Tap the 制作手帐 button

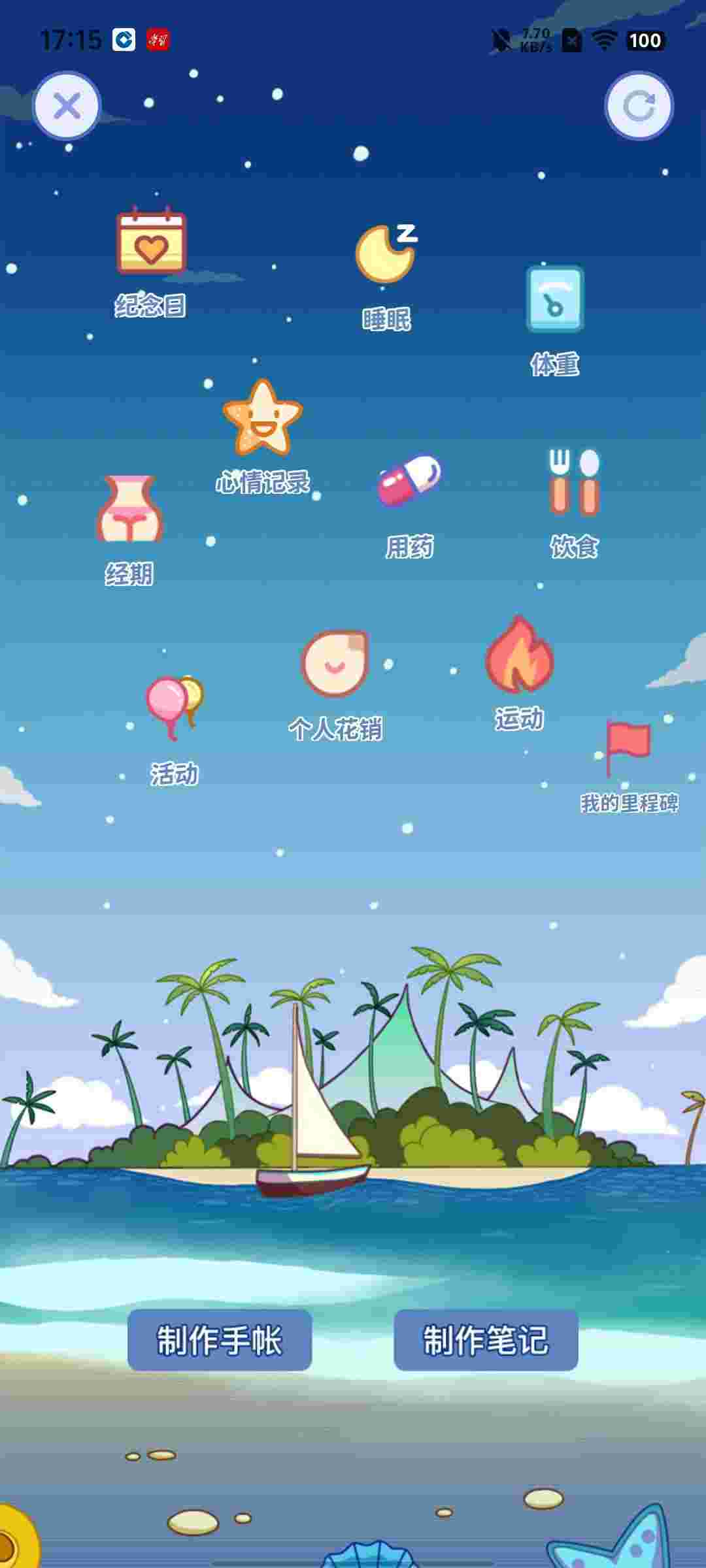[x=220, y=1341]
